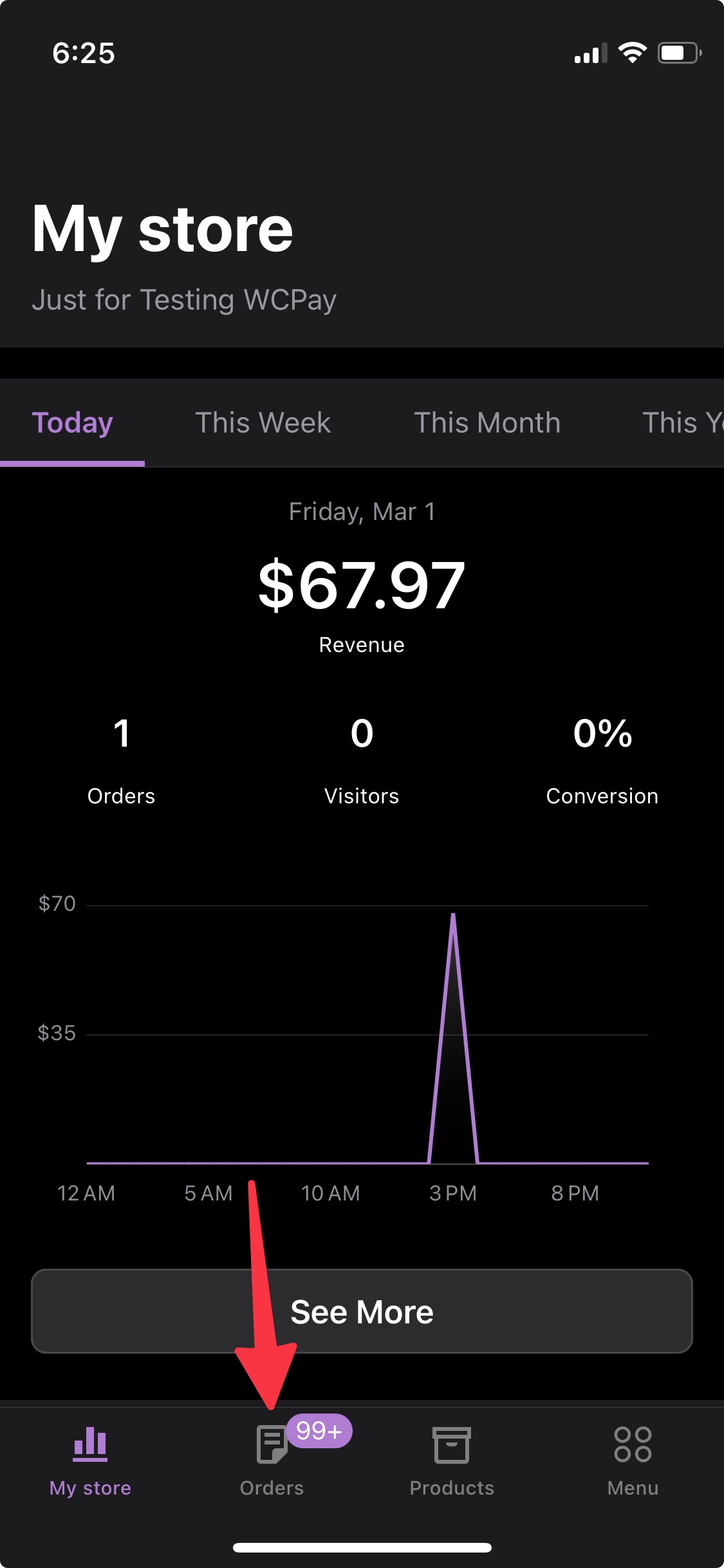Tap the See More button
This screenshot has height=1568, width=724.
pyautogui.click(x=362, y=1311)
